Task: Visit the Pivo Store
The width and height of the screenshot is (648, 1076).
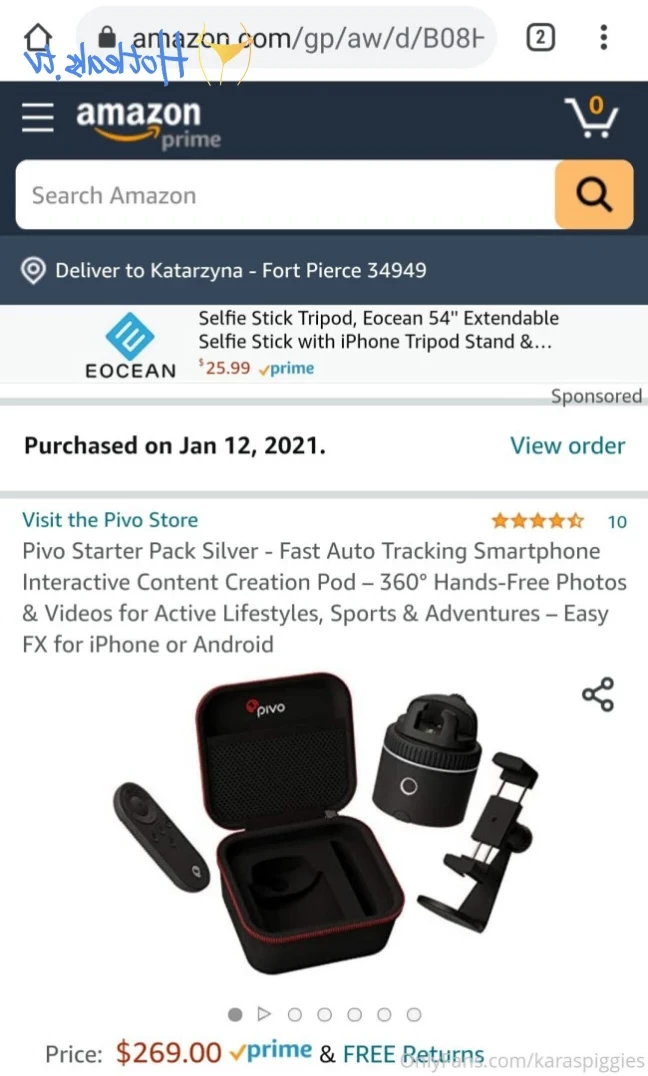Action: [x=110, y=520]
